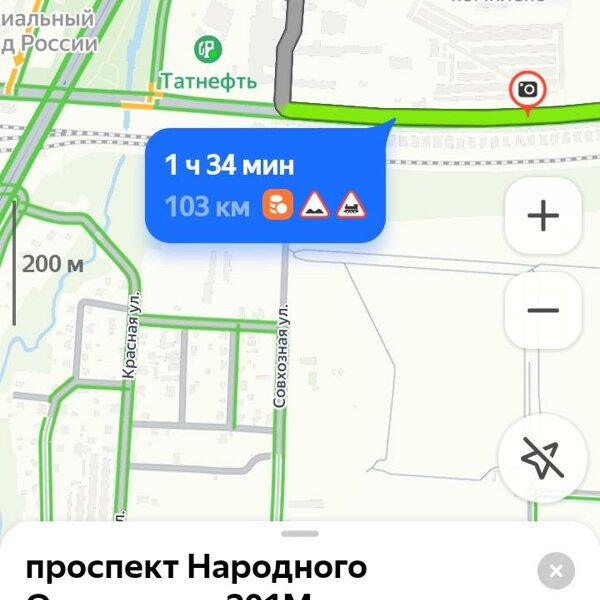Open the speed camera marker on route
This screenshot has width=600, height=600.
[x=527, y=91]
